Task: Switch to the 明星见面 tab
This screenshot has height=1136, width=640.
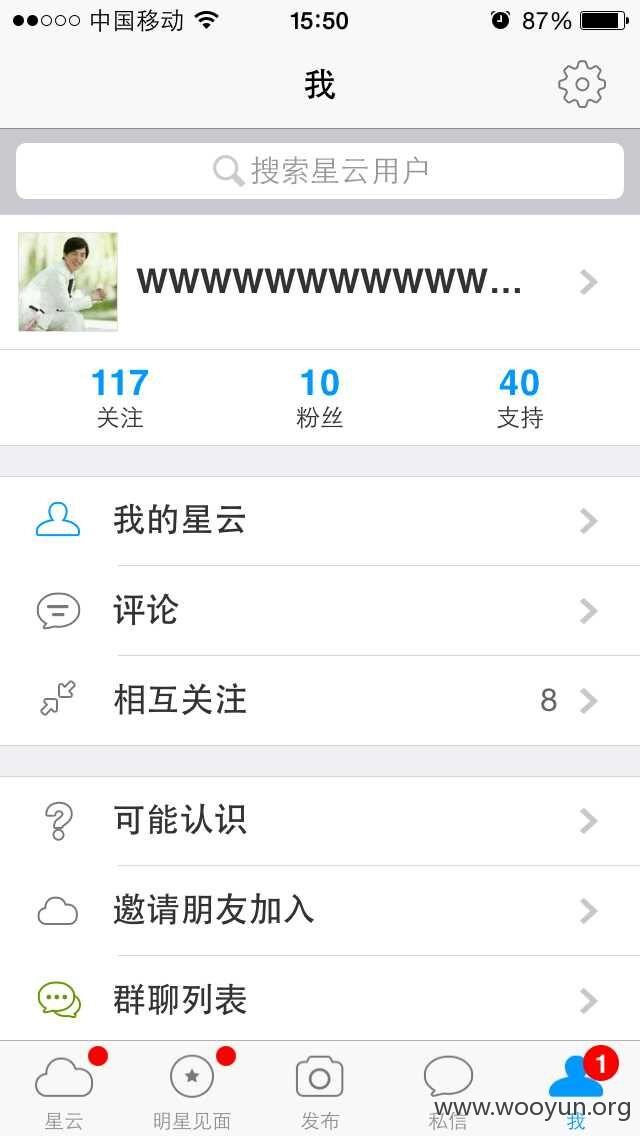Action: (192, 1090)
